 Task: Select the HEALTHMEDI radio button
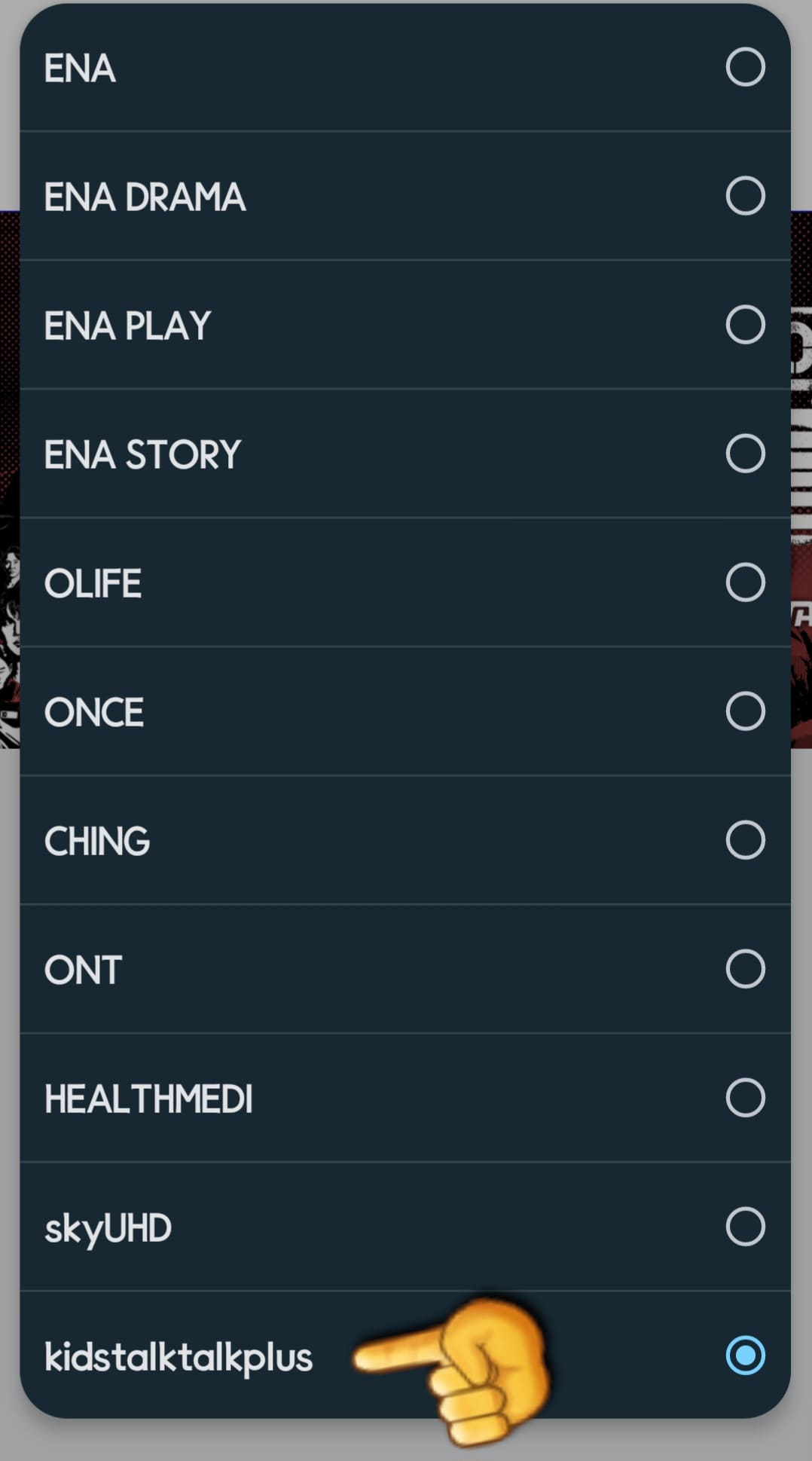pyautogui.click(x=744, y=1099)
